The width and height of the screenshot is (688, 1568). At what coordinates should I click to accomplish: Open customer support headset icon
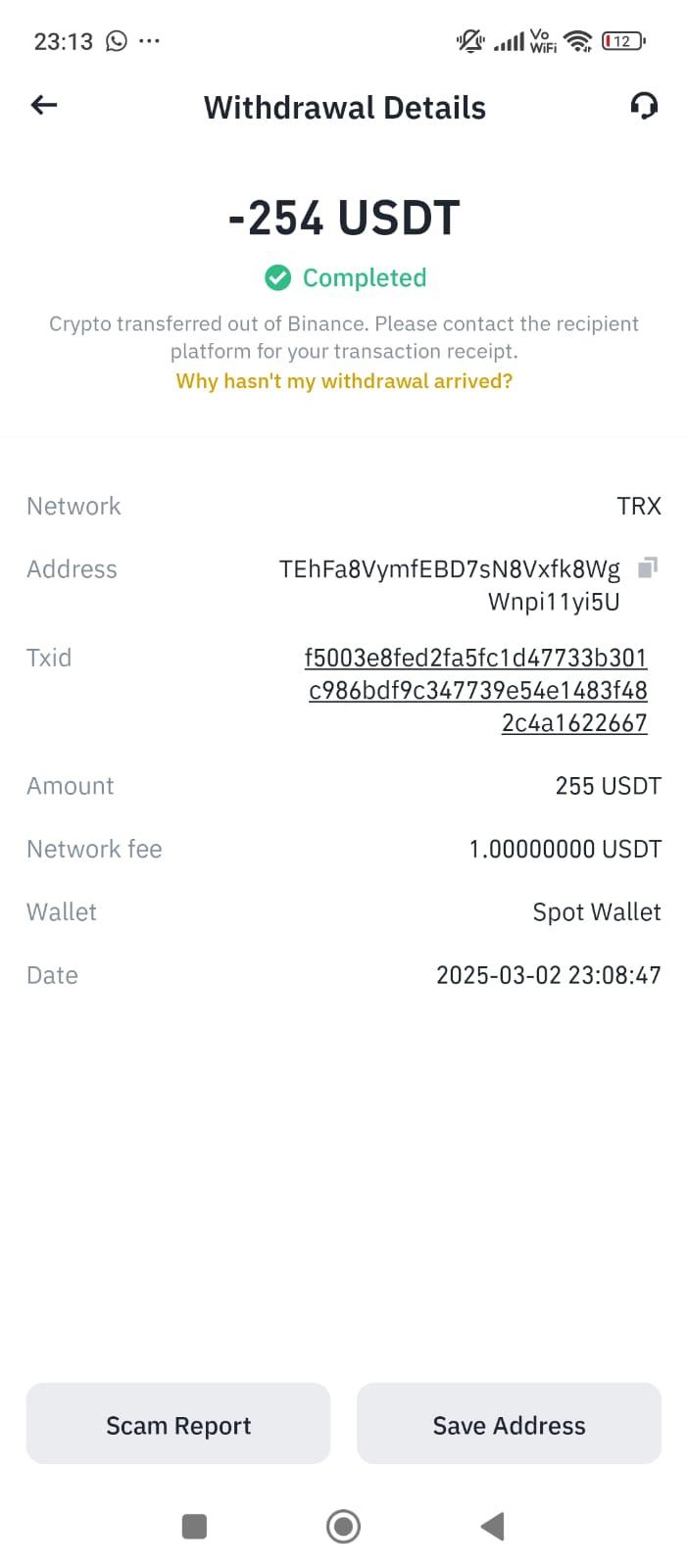tap(644, 105)
